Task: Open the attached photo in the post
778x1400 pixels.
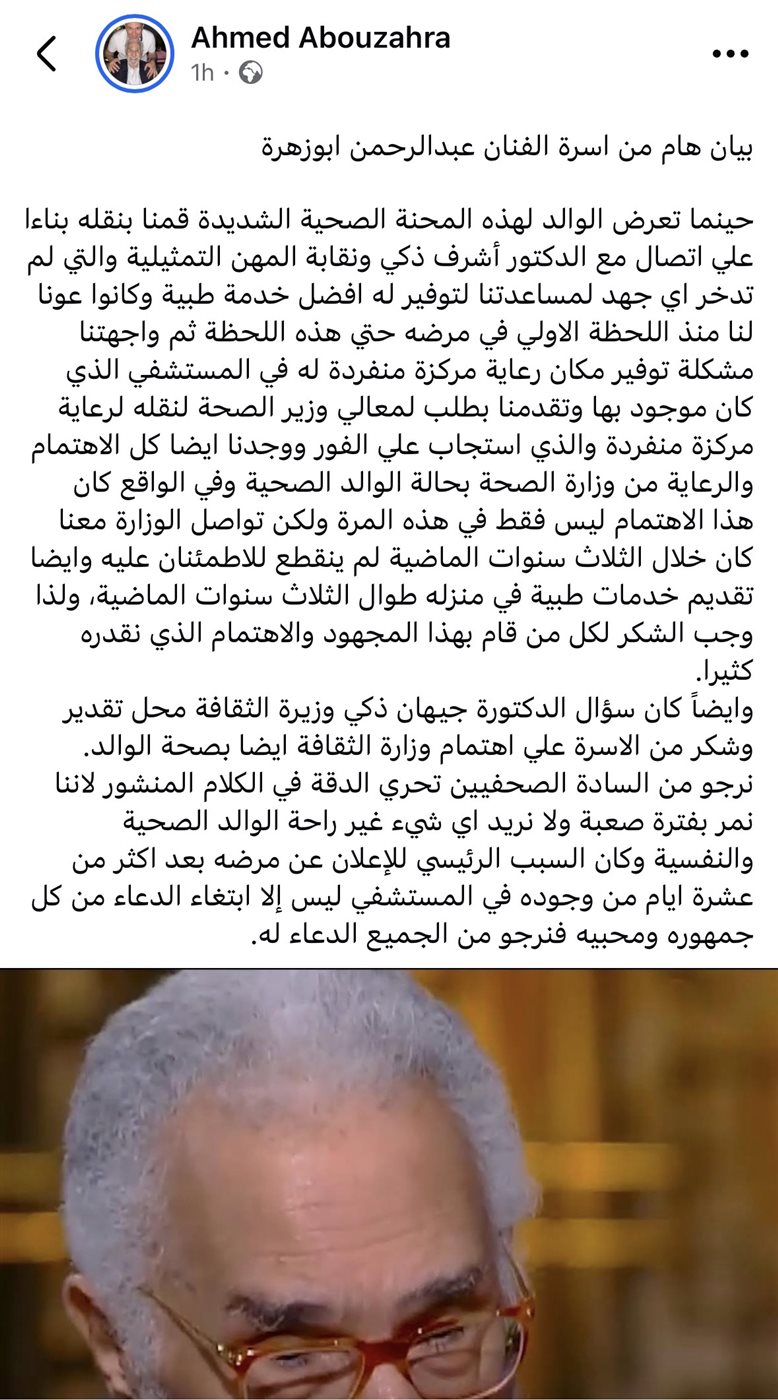Action: [x=389, y=1185]
